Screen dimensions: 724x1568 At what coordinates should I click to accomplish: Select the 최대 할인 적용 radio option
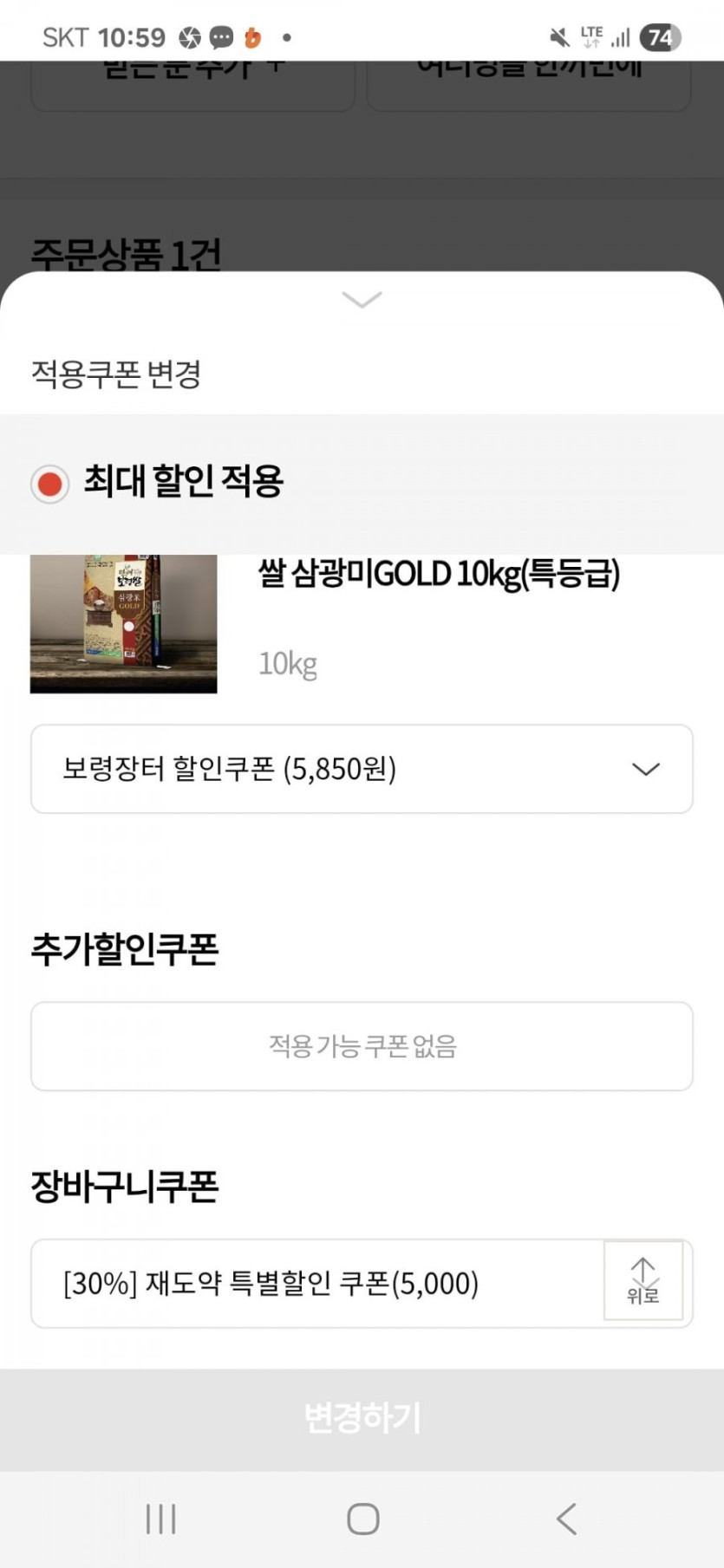[x=50, y=483]
